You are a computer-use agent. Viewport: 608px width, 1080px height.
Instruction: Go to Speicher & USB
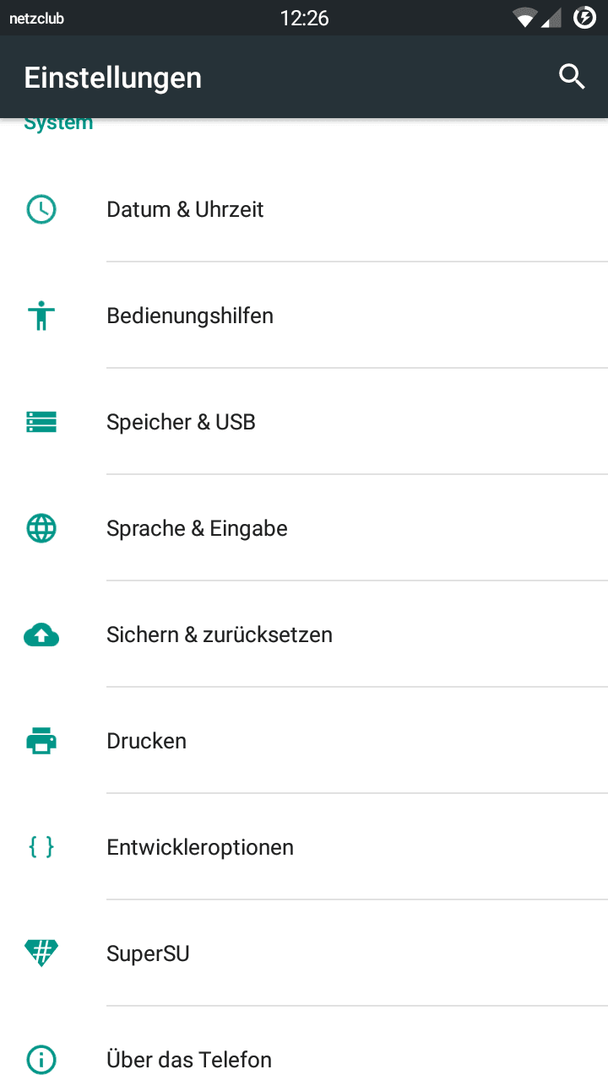[x=304, y=422]
